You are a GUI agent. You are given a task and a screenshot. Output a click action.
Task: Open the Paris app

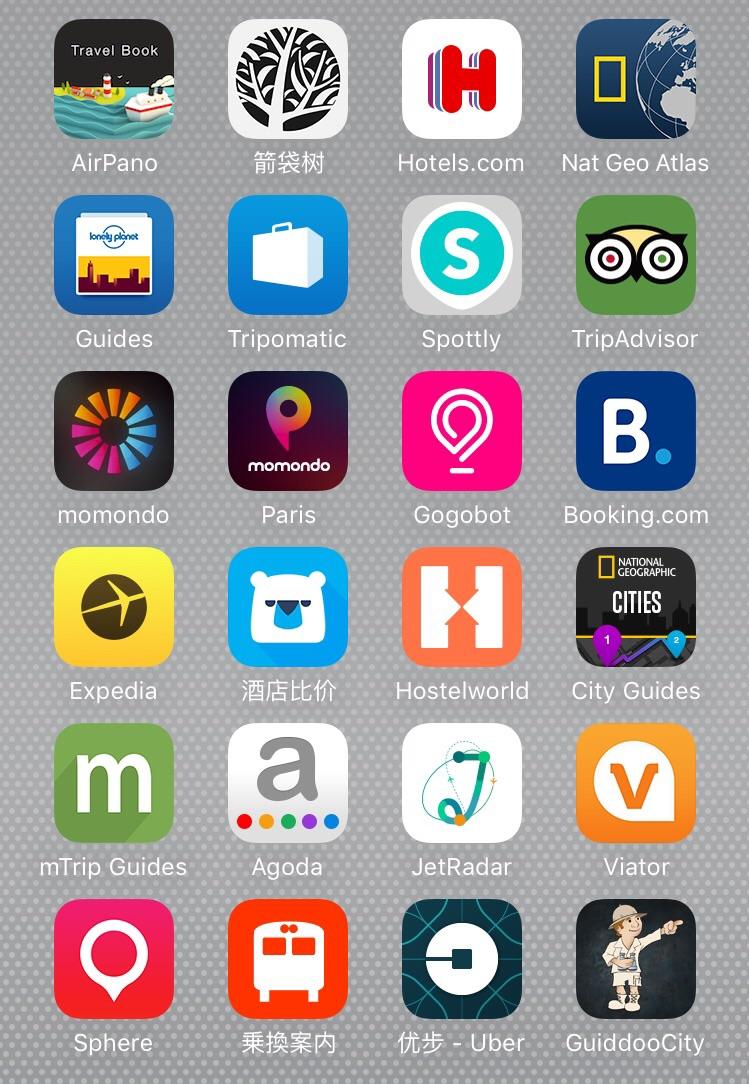(x=288, y=431)
